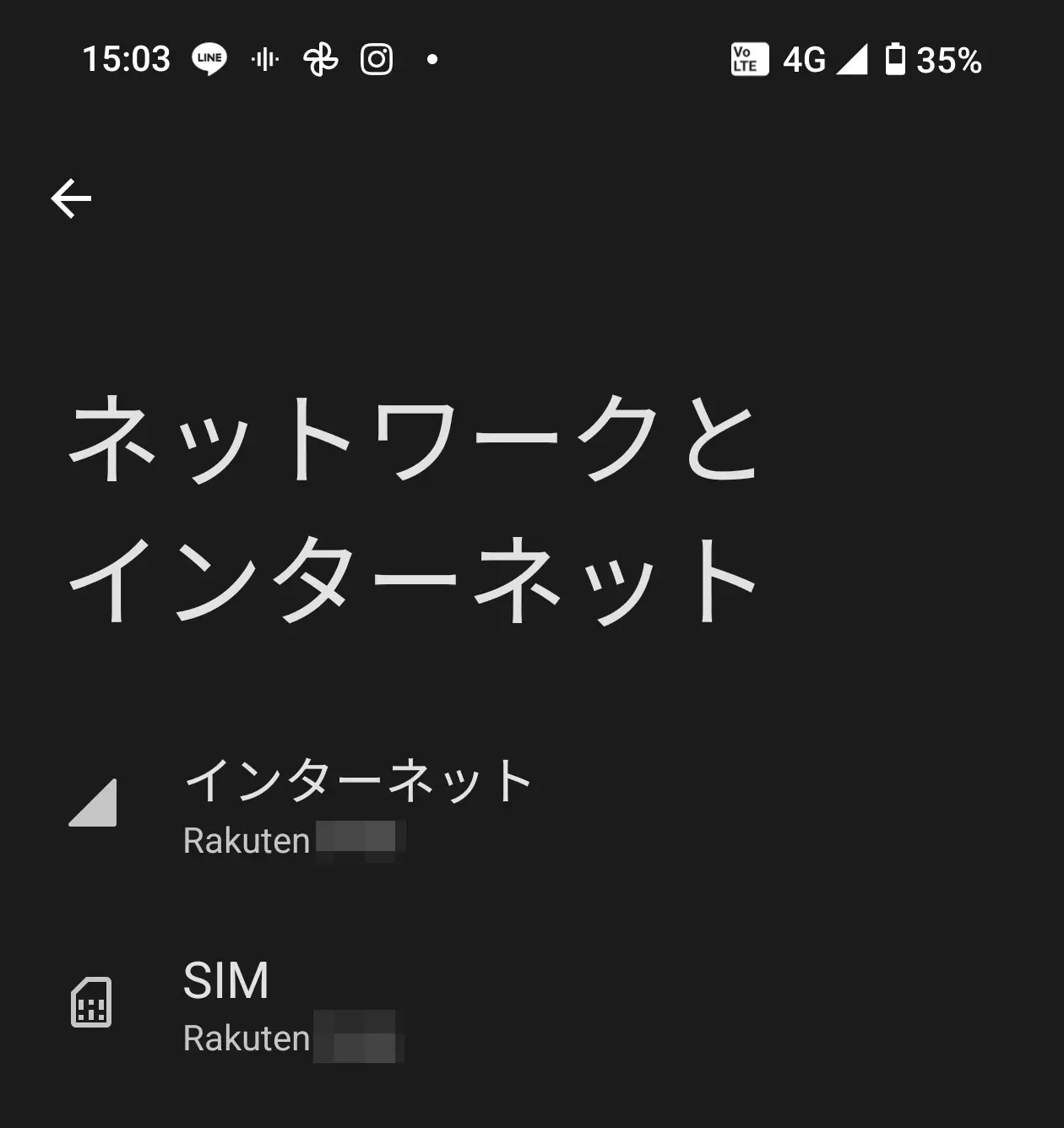Image resolution: width=1064 pixels, height=1128 pixels.
Task: Go back using the arrow icon
Action: pos(71,198)
